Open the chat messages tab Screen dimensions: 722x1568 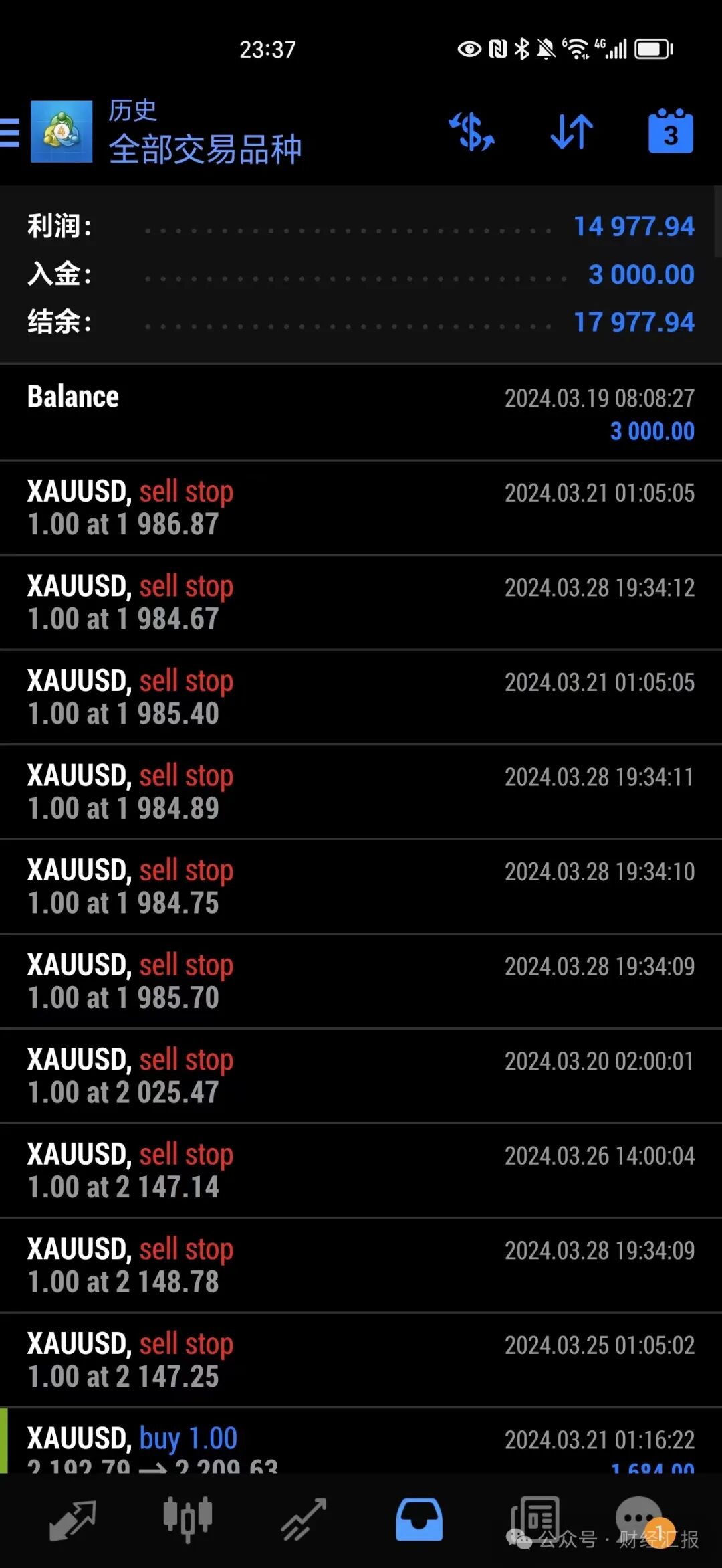click(x=640, y=1518)
